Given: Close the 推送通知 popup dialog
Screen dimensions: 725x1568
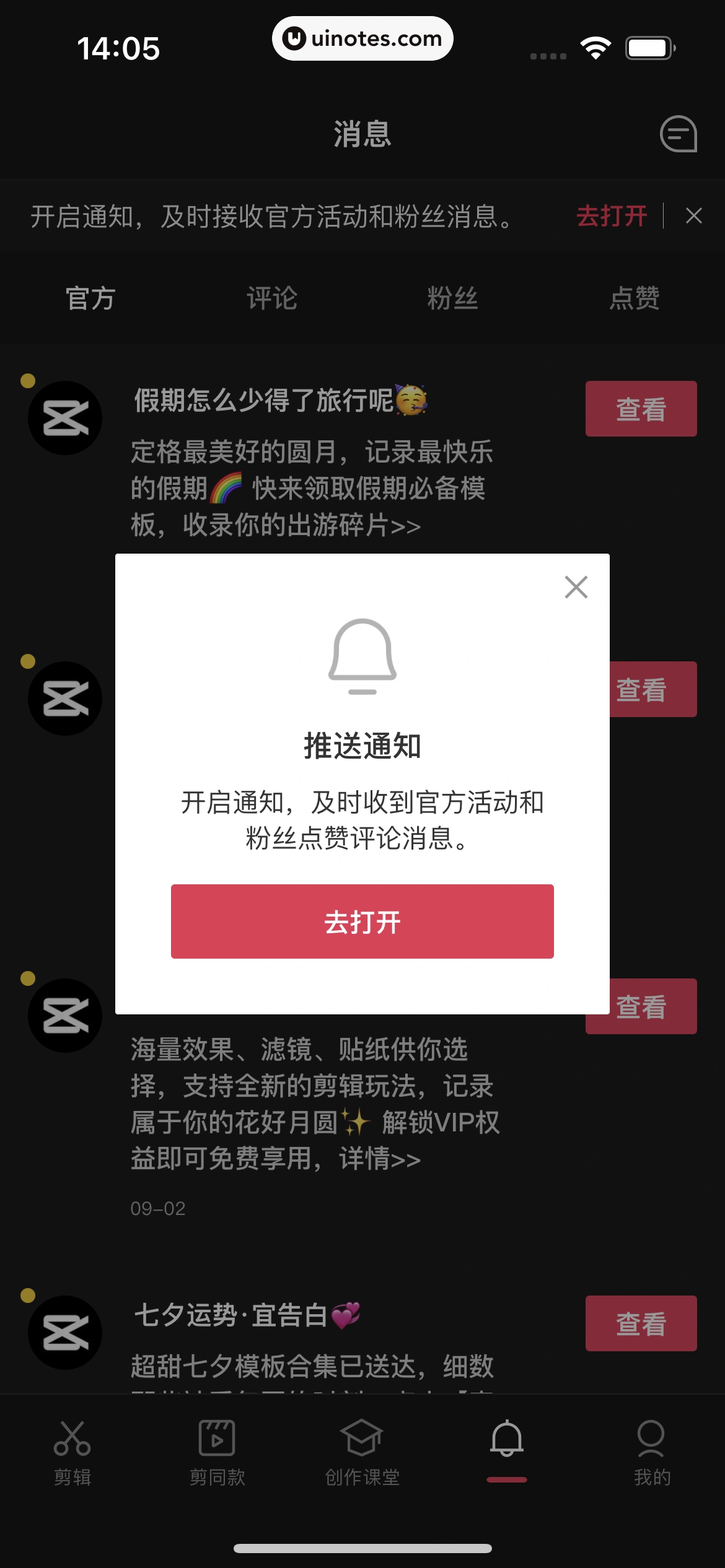Looking at the screenshot, I should [x=575, y=587].
